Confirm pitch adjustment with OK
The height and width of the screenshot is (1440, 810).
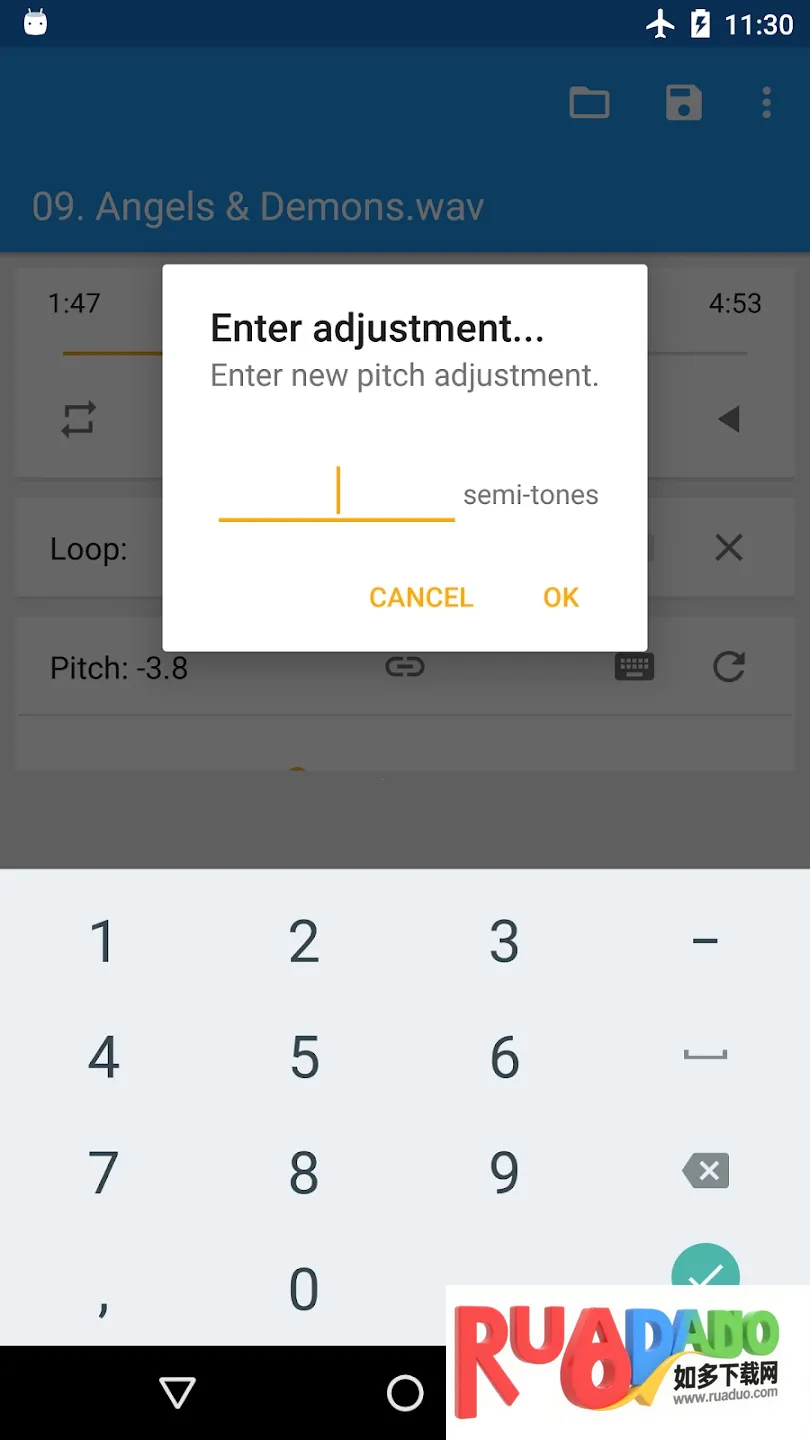point(560,597)
